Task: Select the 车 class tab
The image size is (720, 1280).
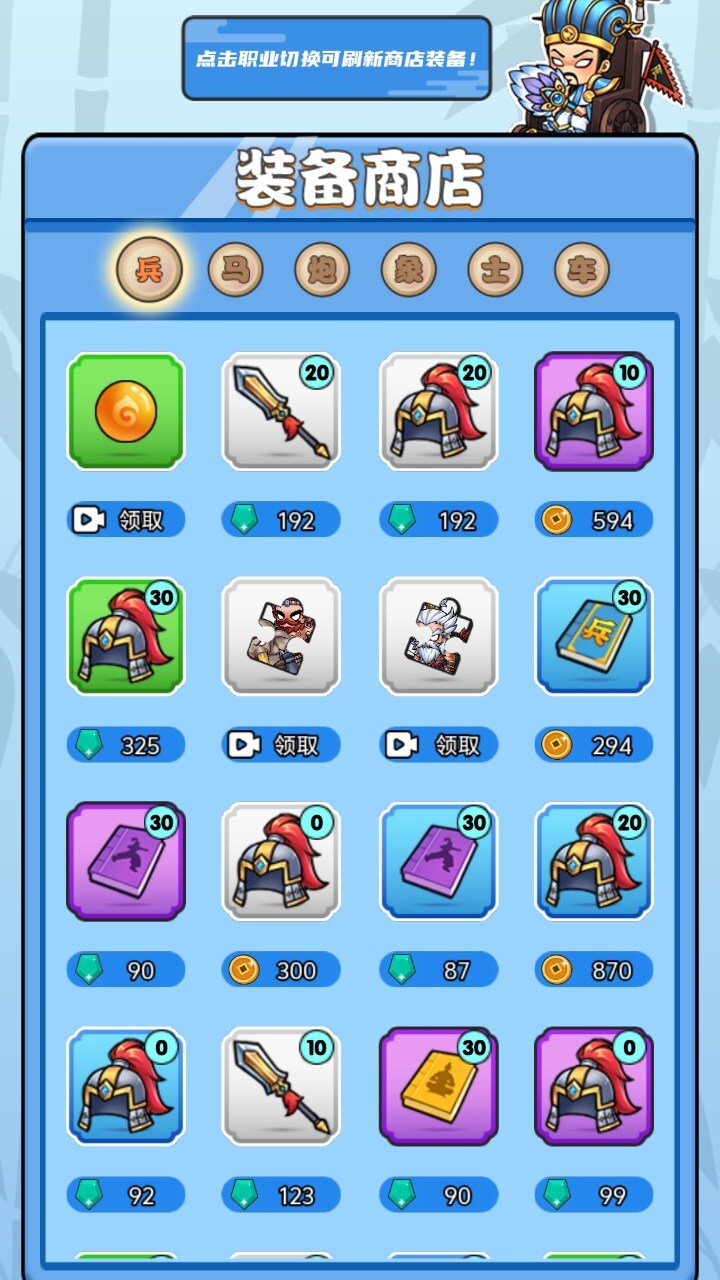Action: (x=581, y=270)
